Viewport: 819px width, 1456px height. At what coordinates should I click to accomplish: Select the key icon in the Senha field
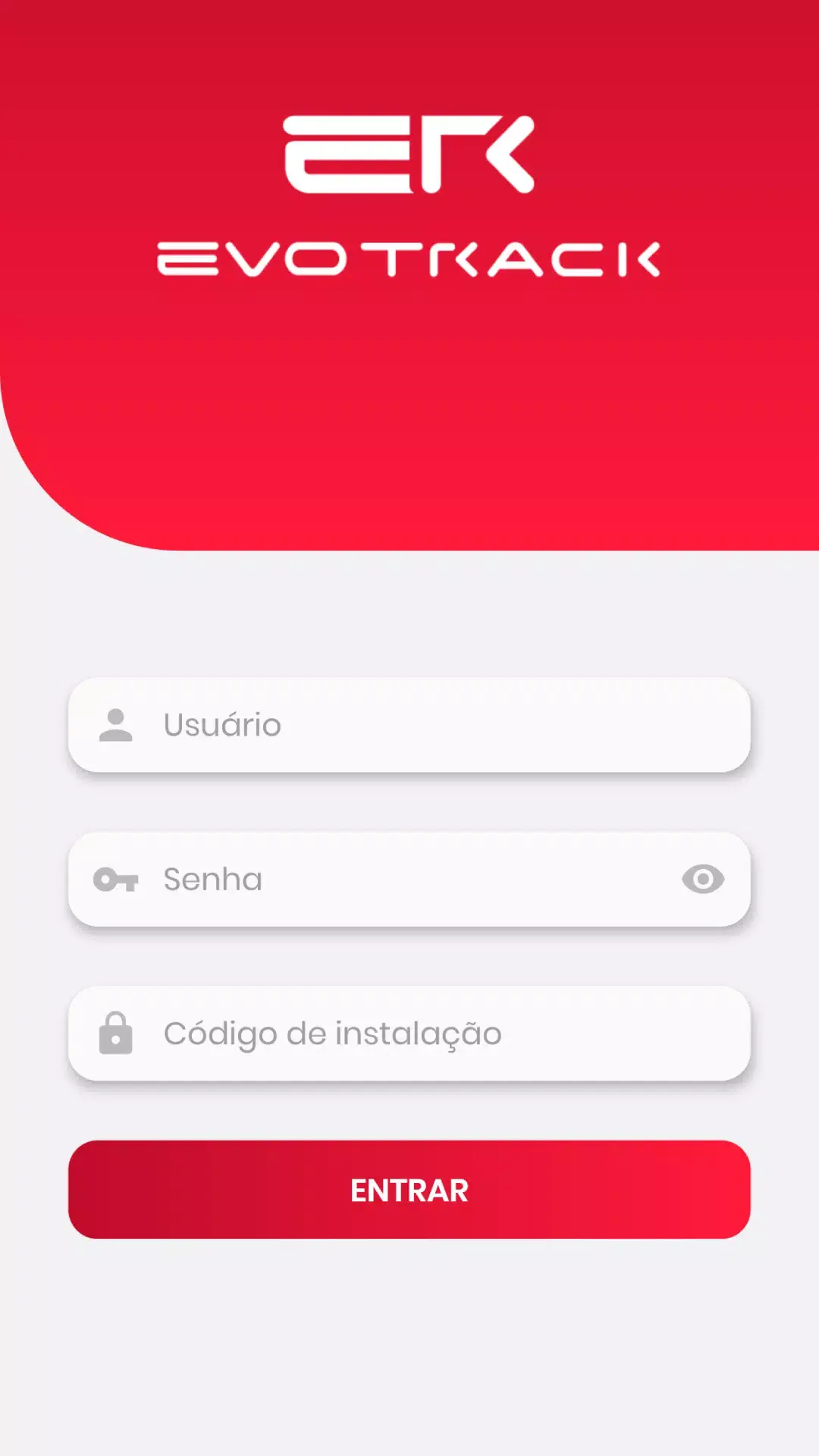coord(115,880)
